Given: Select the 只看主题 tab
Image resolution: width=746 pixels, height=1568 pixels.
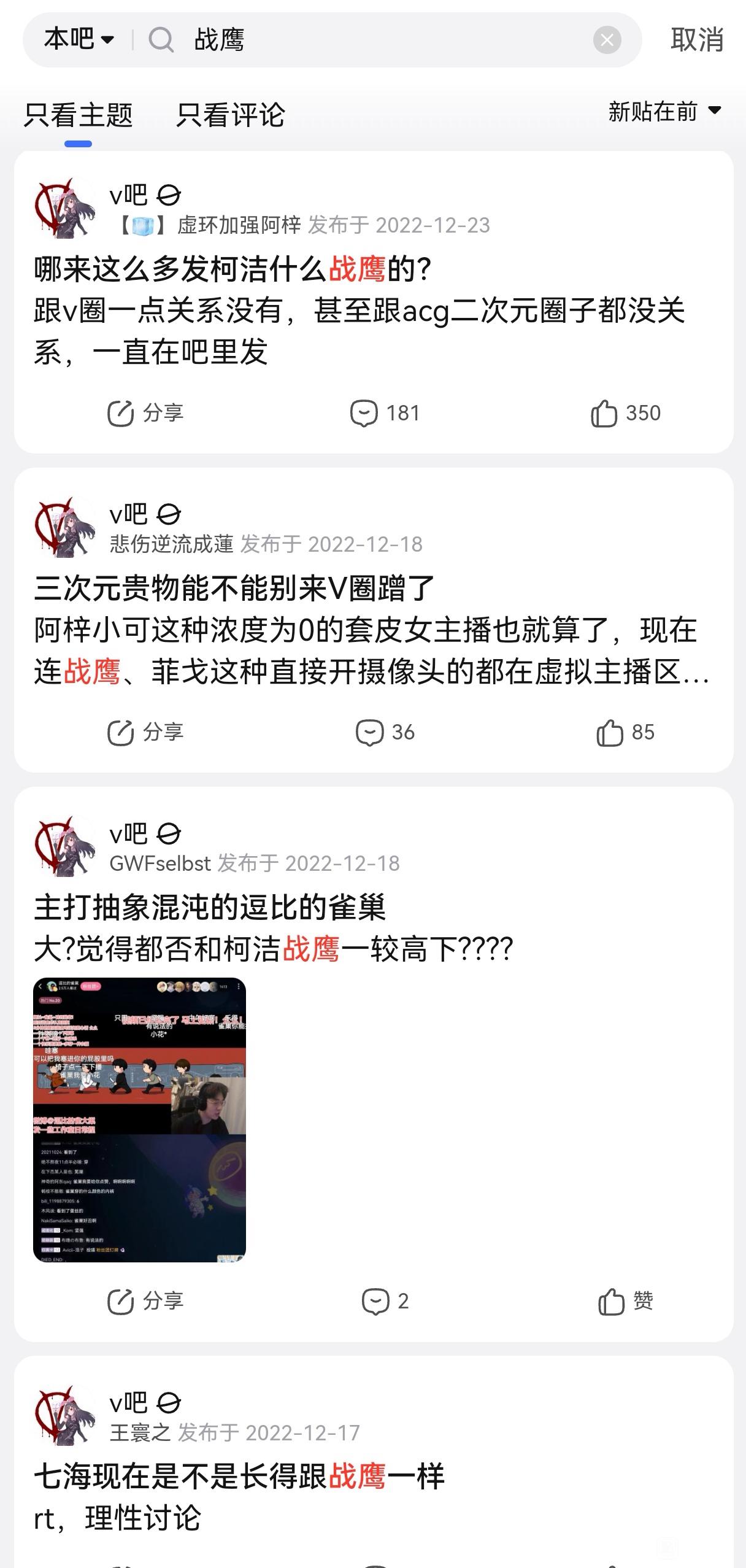Looking at the screenshot, I should pos(78,115).
